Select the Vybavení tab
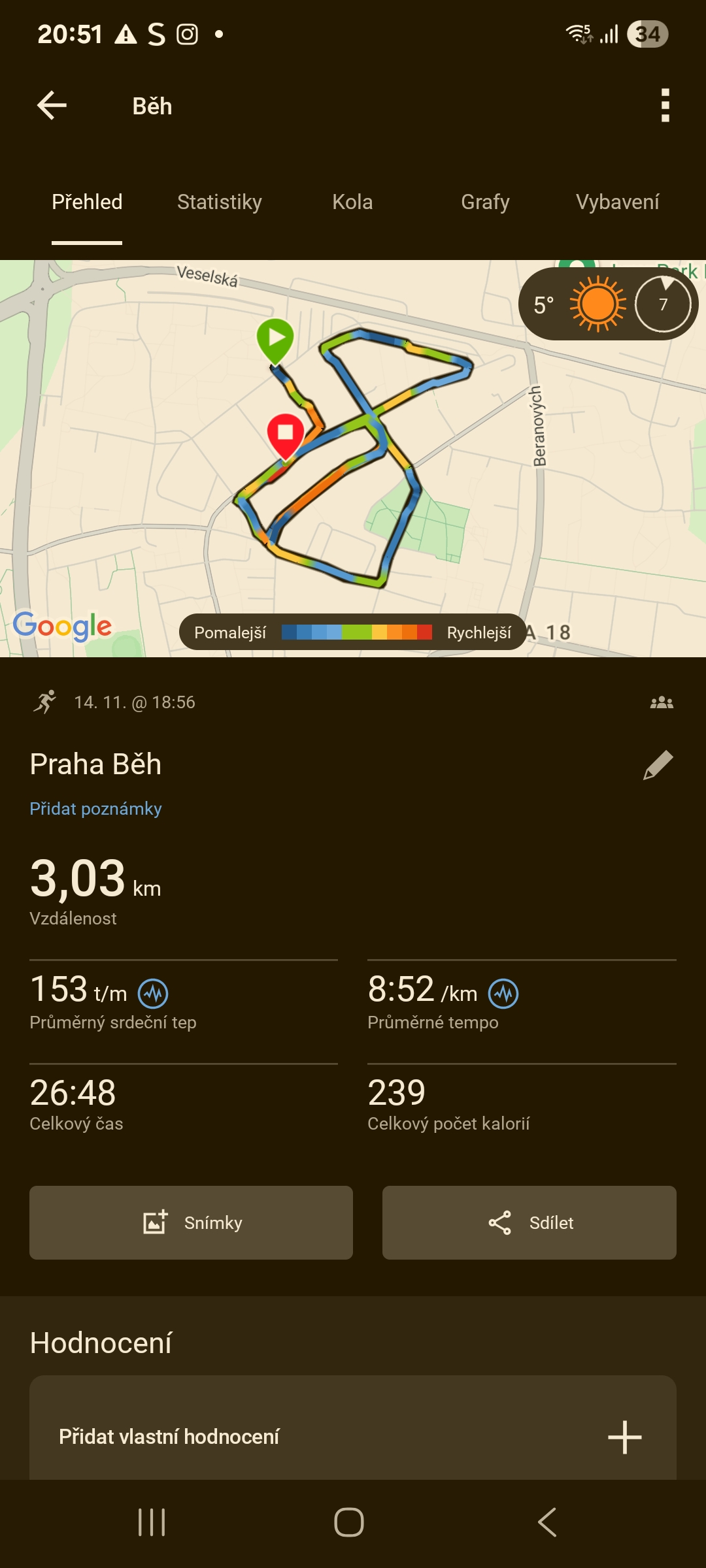This screenshot has width=706, height=1568. (x=617, y=203)
